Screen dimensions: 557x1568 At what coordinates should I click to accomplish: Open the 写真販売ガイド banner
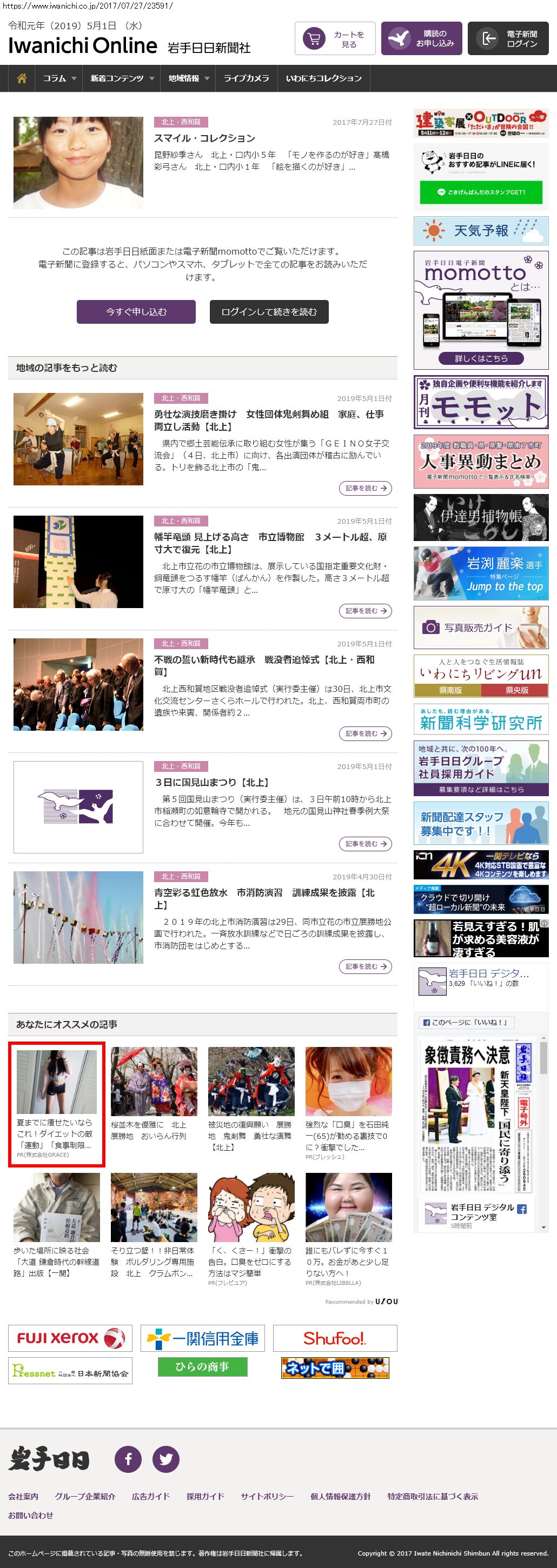pyautogui.click(x=480, y=628)
